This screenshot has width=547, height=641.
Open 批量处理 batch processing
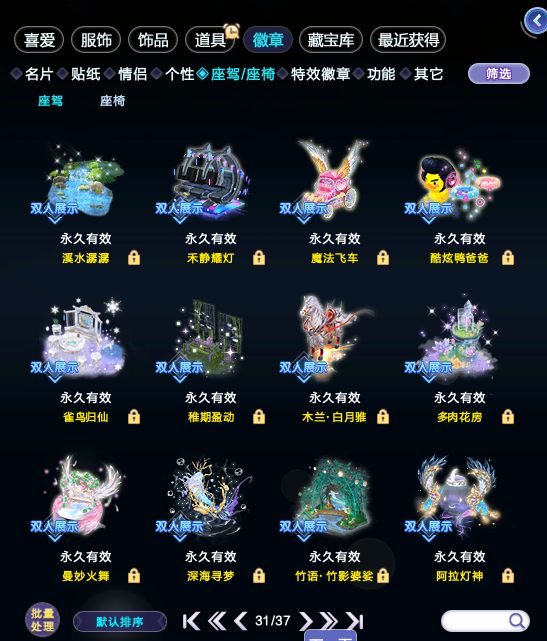tap(43, 620)
